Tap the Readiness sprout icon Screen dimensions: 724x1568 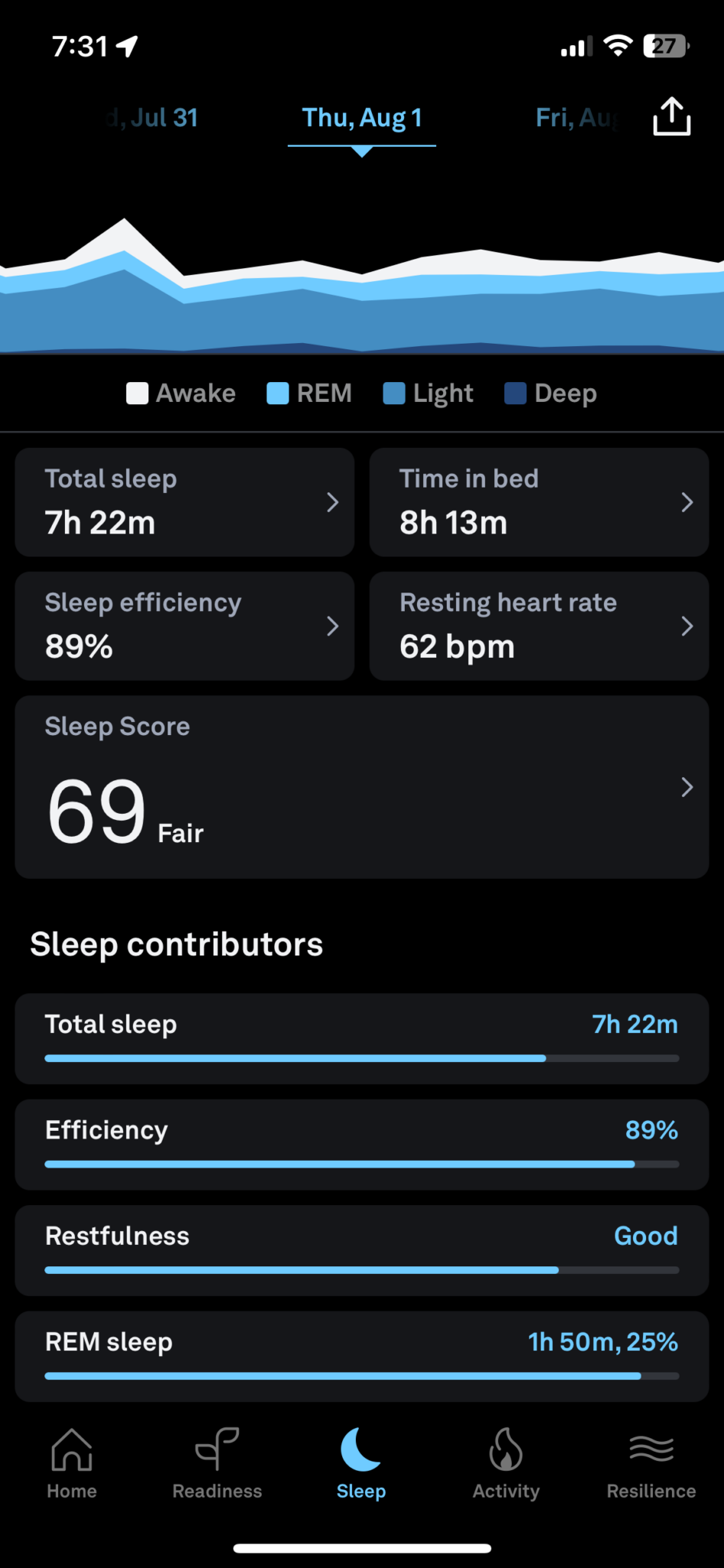coord(217,1449)
